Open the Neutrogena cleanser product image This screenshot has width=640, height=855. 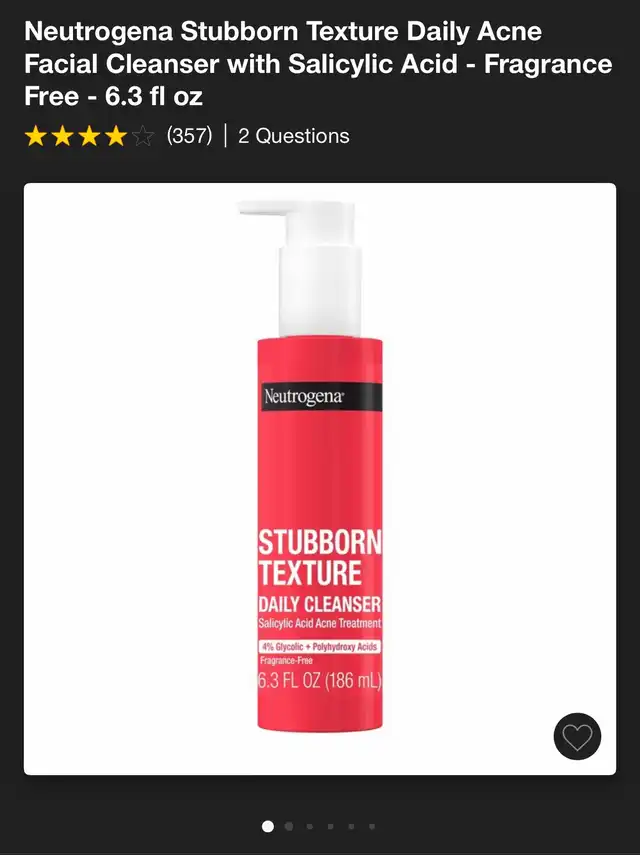coord(319,470)
